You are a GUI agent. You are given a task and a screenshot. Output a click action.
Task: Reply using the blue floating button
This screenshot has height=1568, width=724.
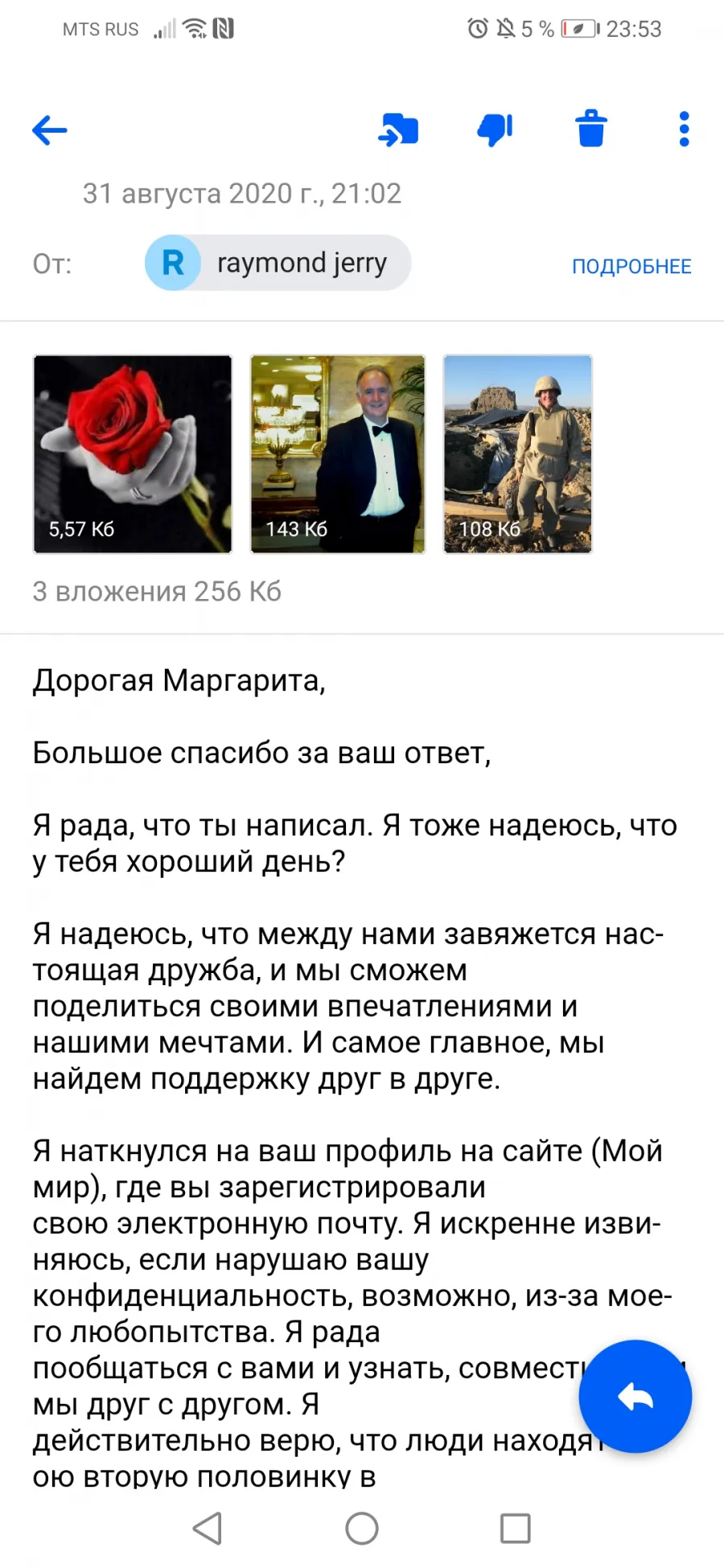coord(636,1397)
